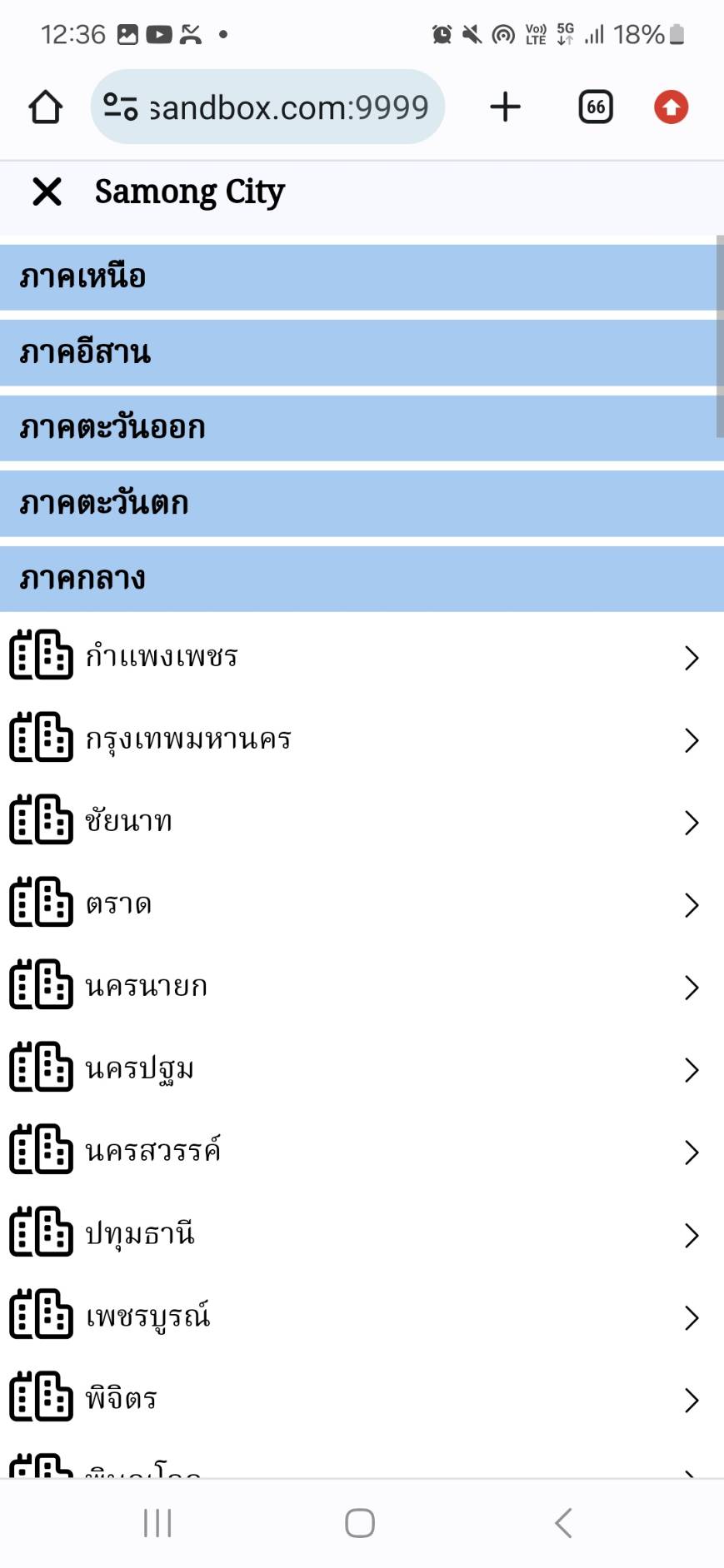Collapse the ภาคกลาง region section
This screenshot has height=1568, width=724.
click(362, 579)
